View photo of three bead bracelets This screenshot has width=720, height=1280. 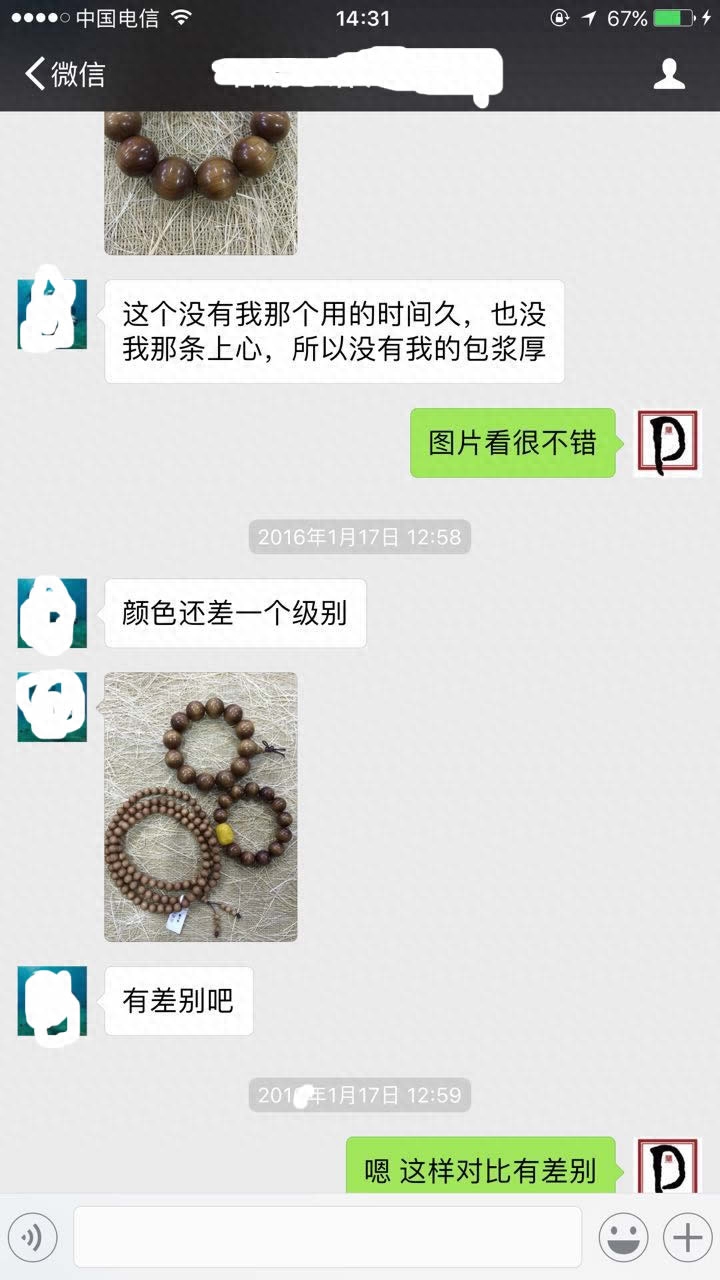(201, 806)
